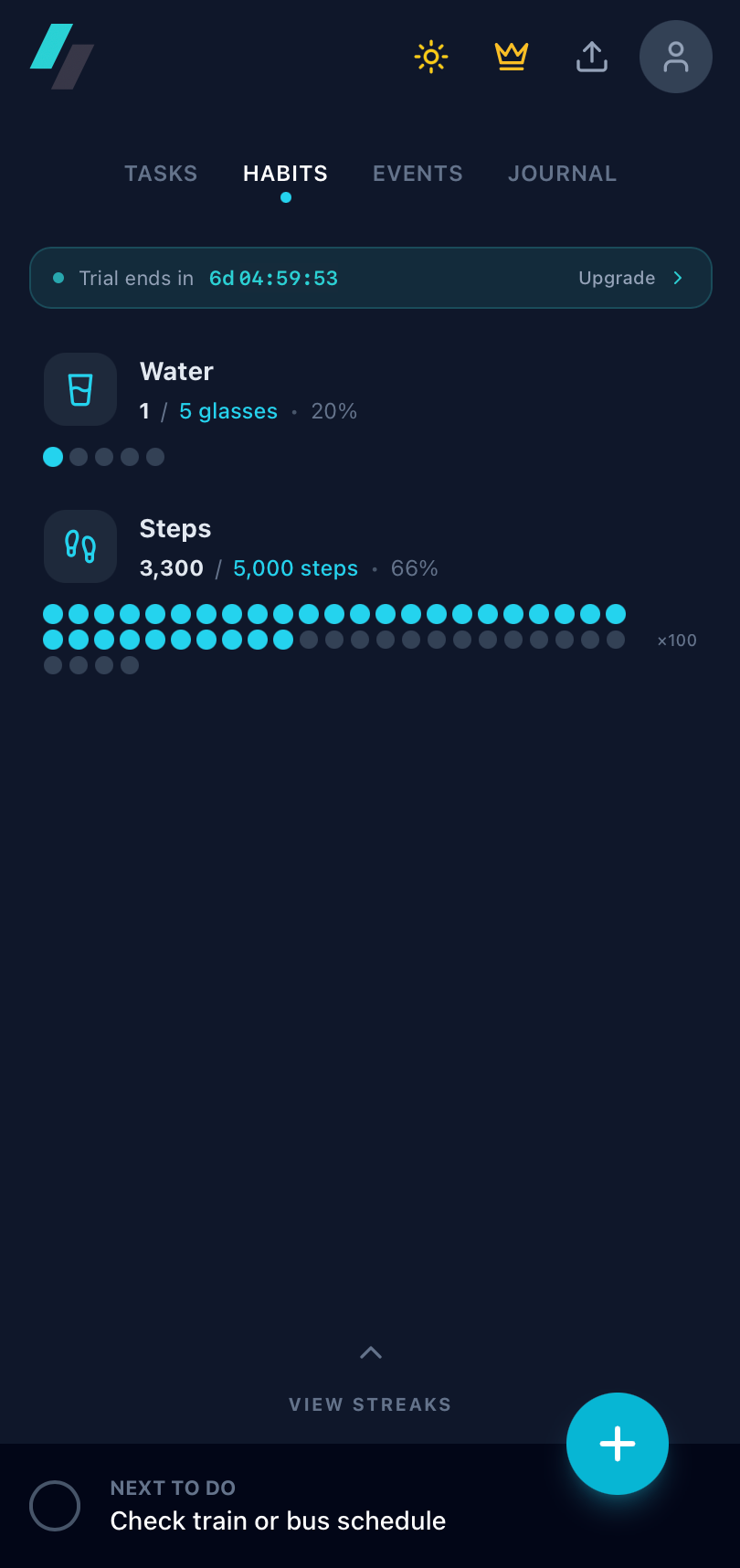Mark 'Check train or bus schedule' complete
Viewport: 740px width, 1568px height.
55,1506
